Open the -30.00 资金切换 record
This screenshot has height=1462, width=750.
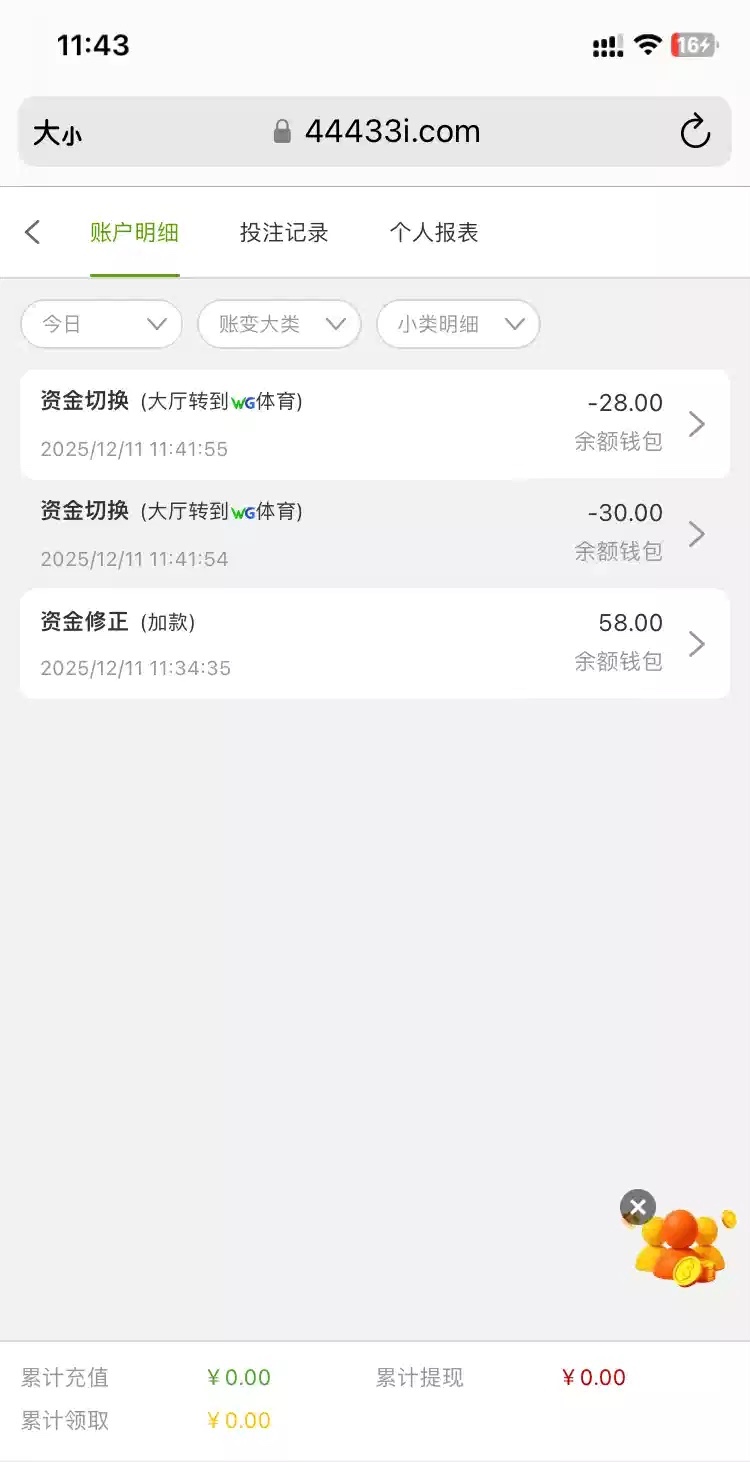[x=374, y=534]
